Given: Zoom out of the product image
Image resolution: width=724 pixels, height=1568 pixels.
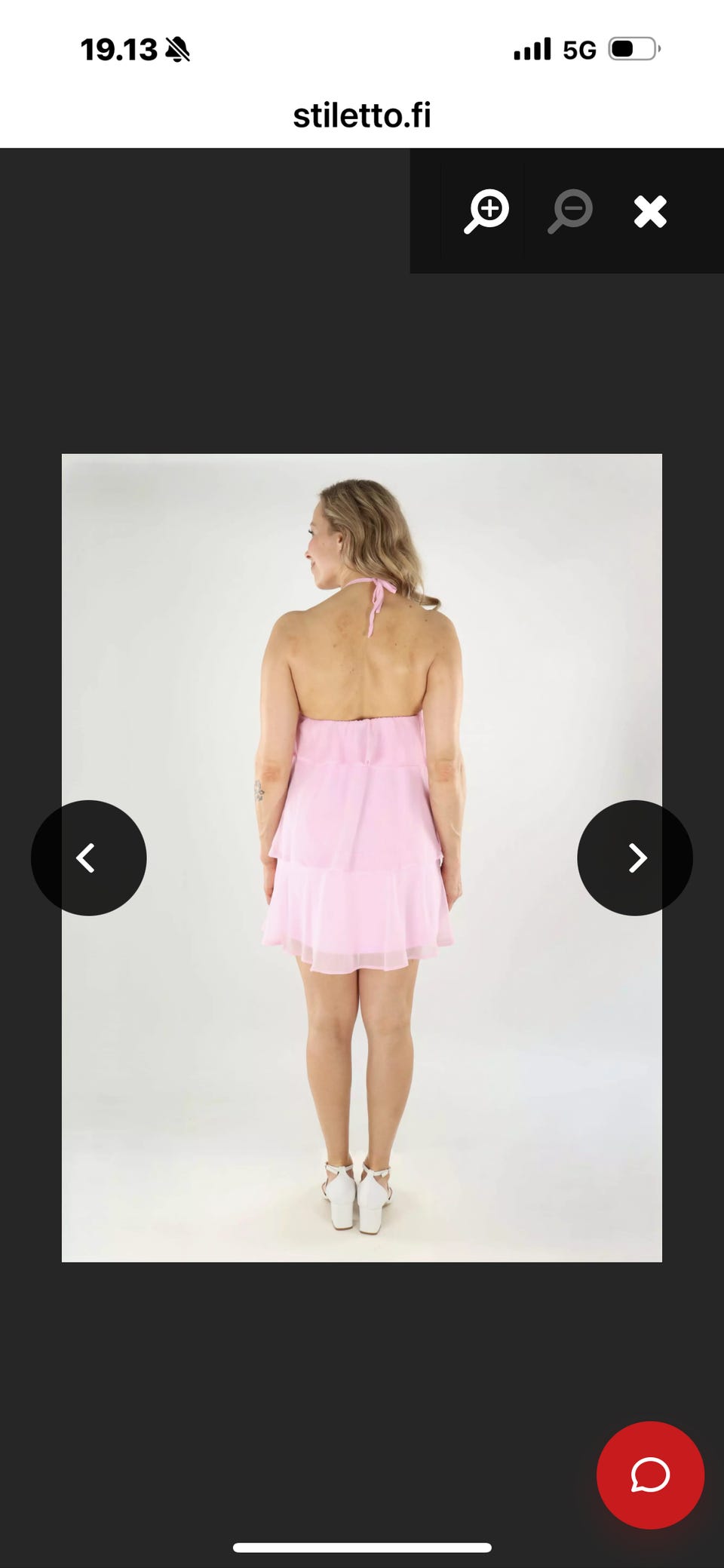Looking at the screenshot, I should click(x=569, y=211).
